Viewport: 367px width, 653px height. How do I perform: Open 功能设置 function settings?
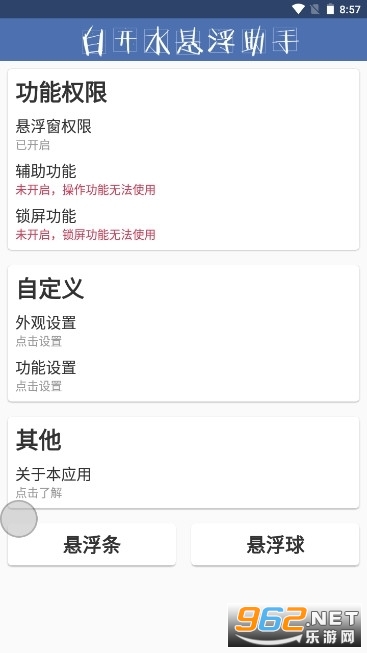(x=183, y=376)
